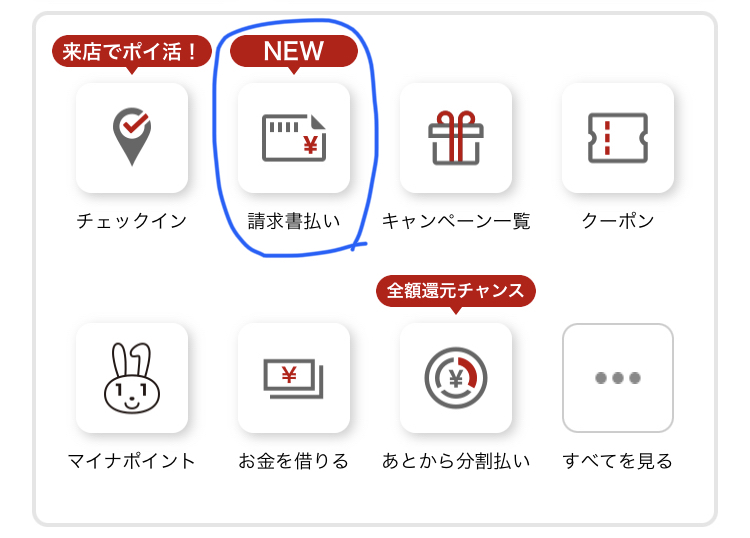View the キャンペーン一覧 campaign list

point(455,138)
